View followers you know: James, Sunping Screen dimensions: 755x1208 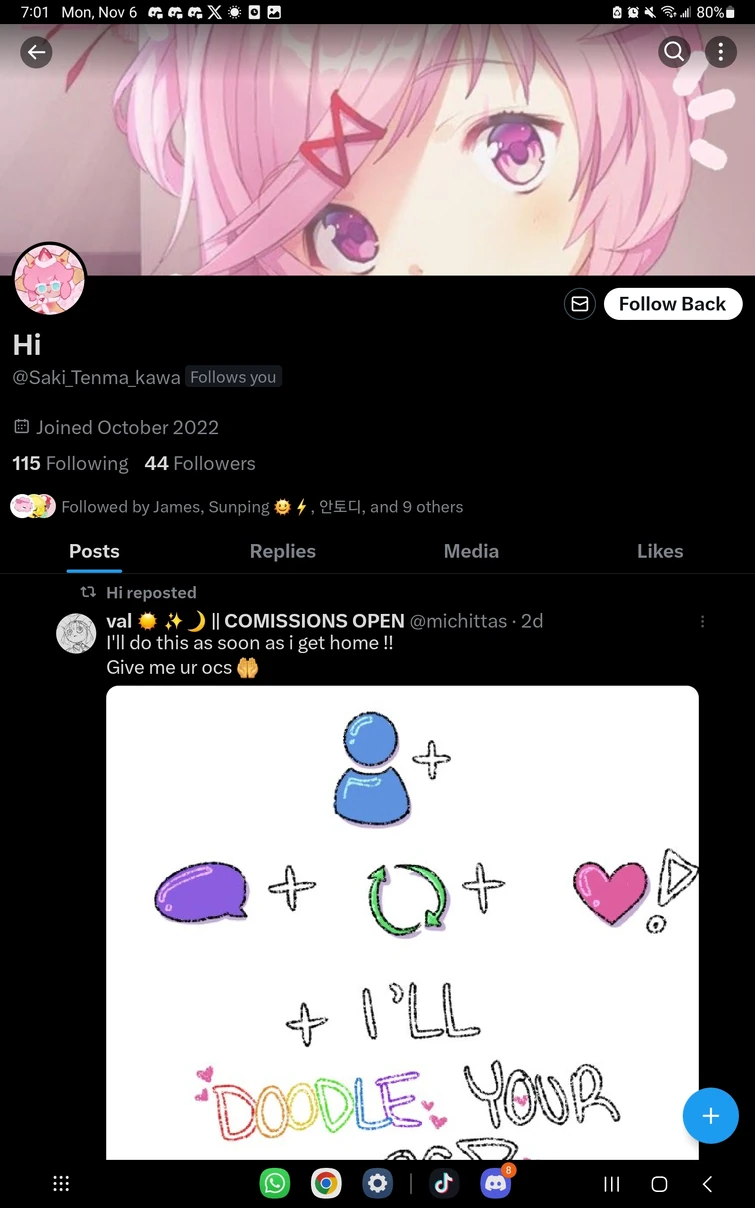pos(260,507)
